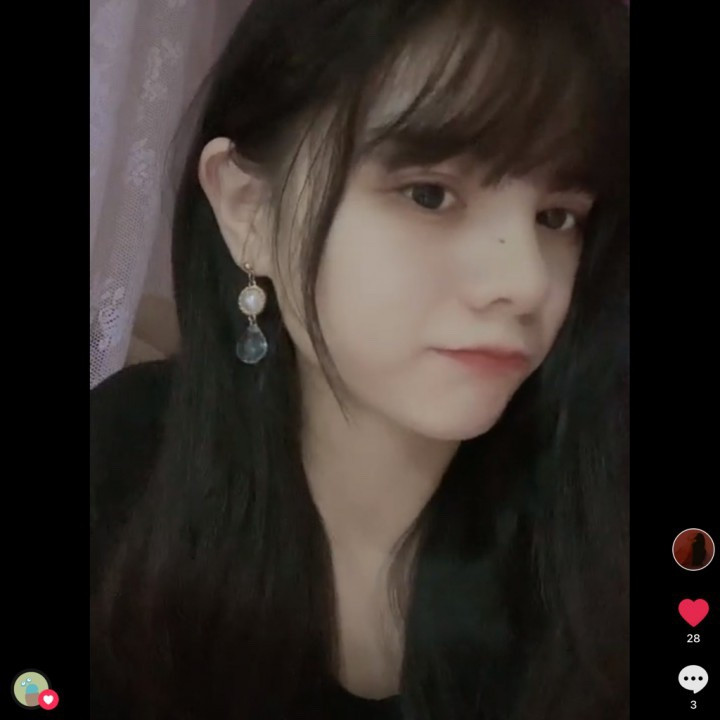
Task: Open the comments speech bubble
Action: pyautogui.click(x=693, y=679)
